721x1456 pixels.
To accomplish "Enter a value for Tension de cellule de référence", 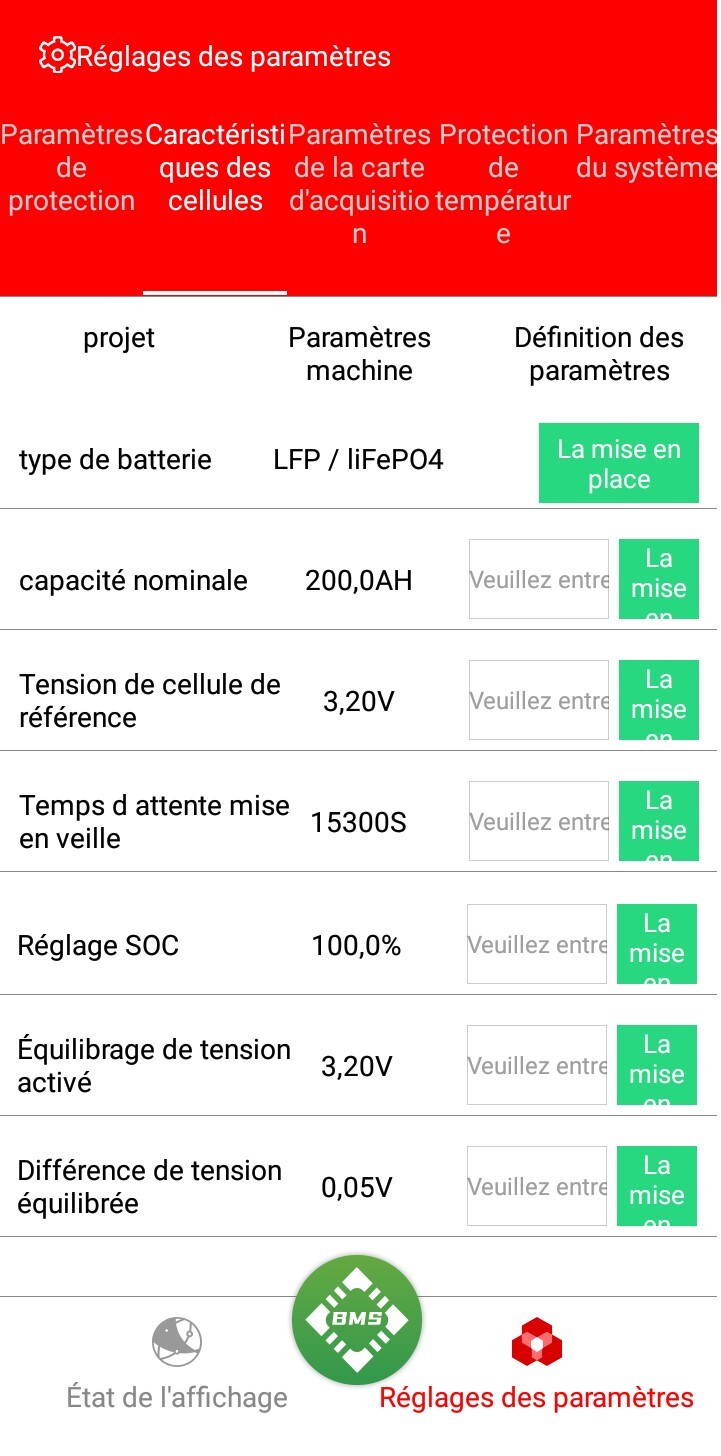I will pos(539,701).
